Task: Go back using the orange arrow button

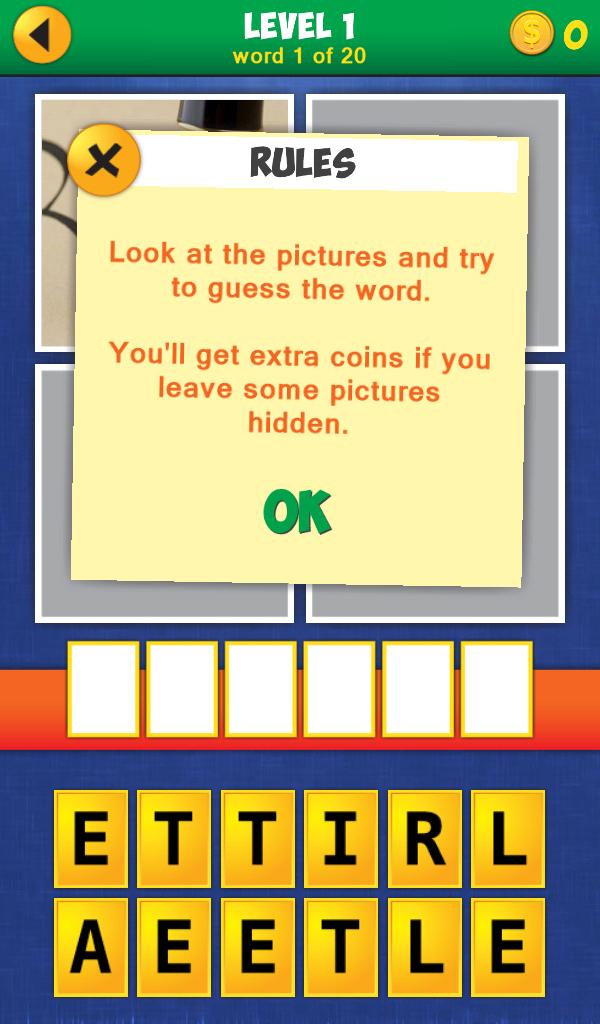Action: [x=42, y=35]
